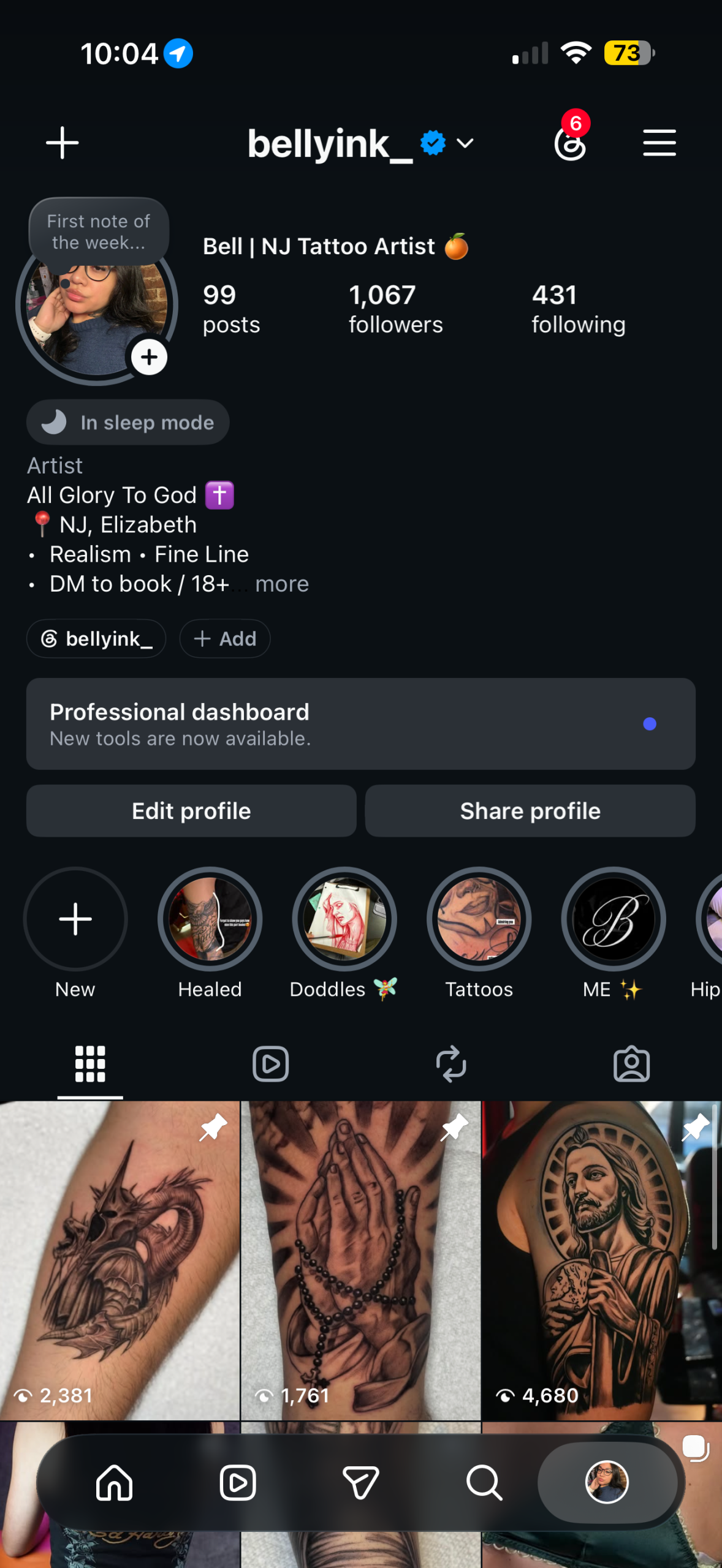View the 431 following list

click(578, 309)
